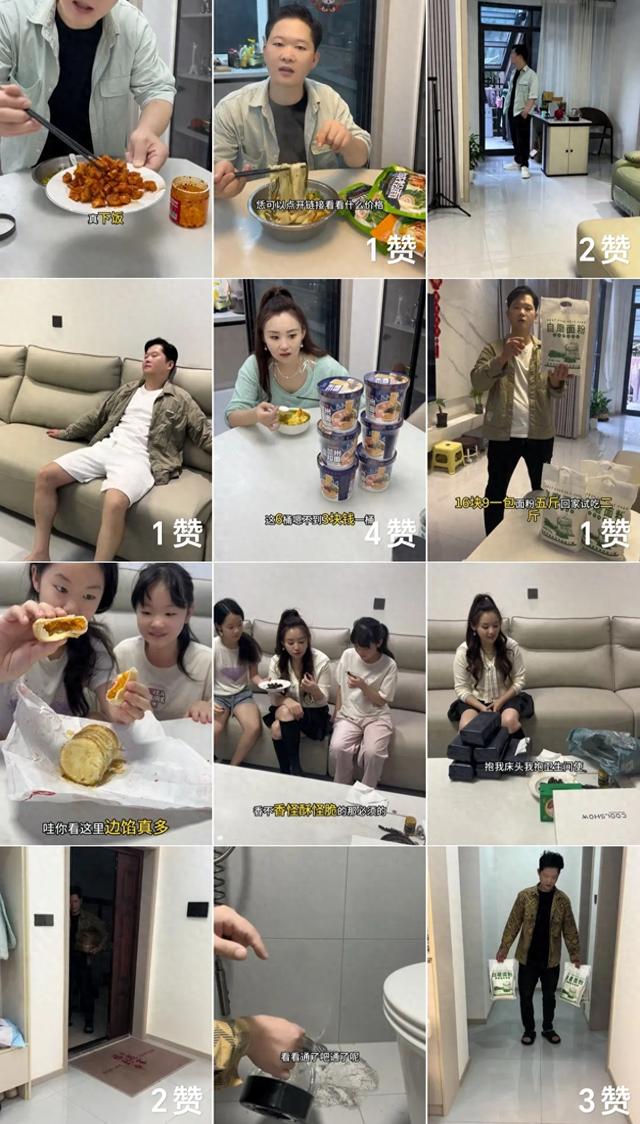Screen dimensions: 640x1124
Task: Play the video of man lounging on sofa
Action: click(105, 420)
